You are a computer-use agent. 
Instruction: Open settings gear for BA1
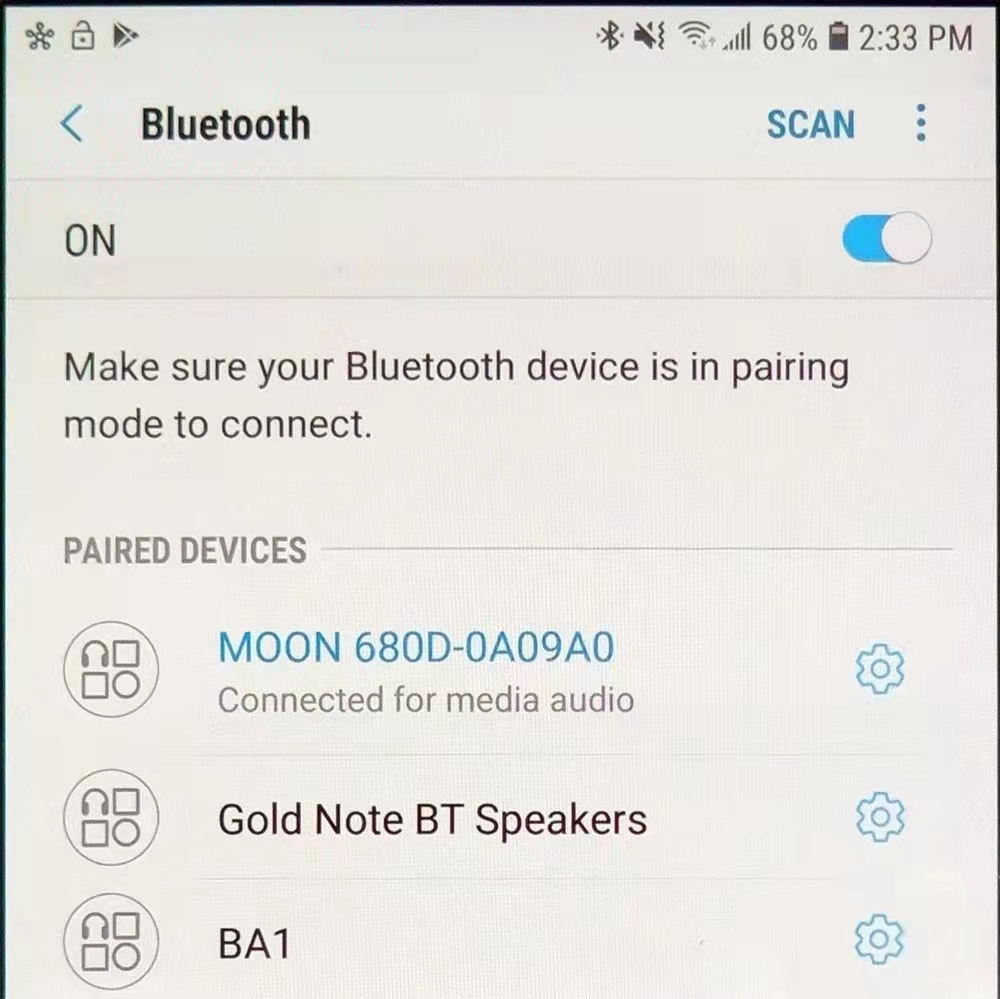pyautogui.click(x=880, y=939)
